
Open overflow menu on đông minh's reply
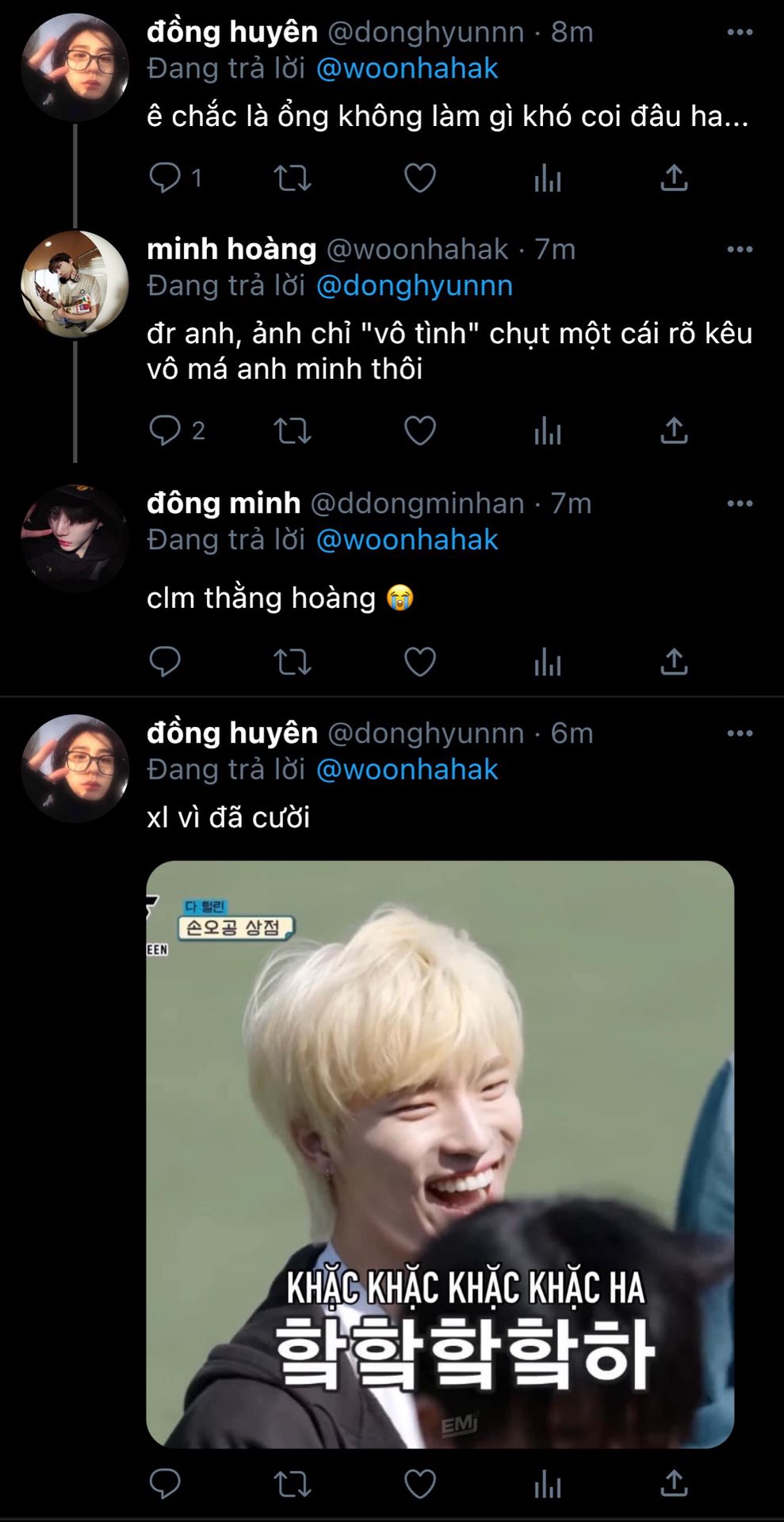pyautogui.click(x=740, y=503)
